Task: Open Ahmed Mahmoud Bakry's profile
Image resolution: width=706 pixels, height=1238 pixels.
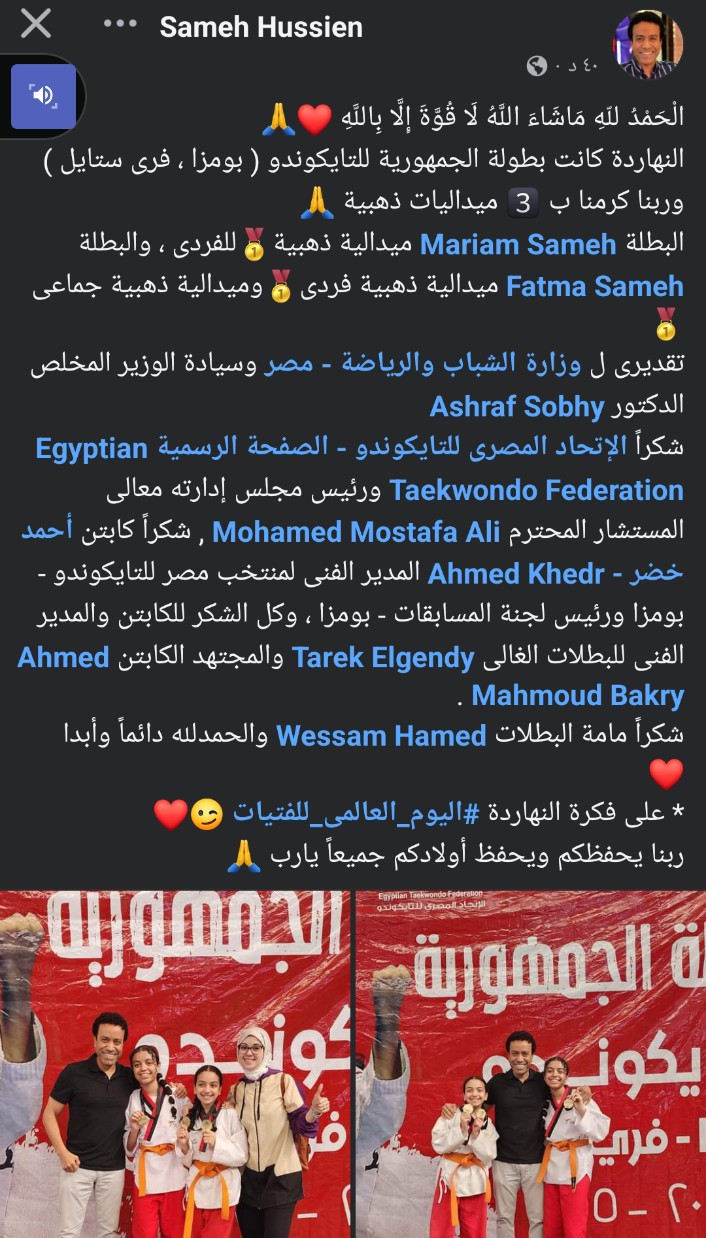Action: click(x=577, y=695)
